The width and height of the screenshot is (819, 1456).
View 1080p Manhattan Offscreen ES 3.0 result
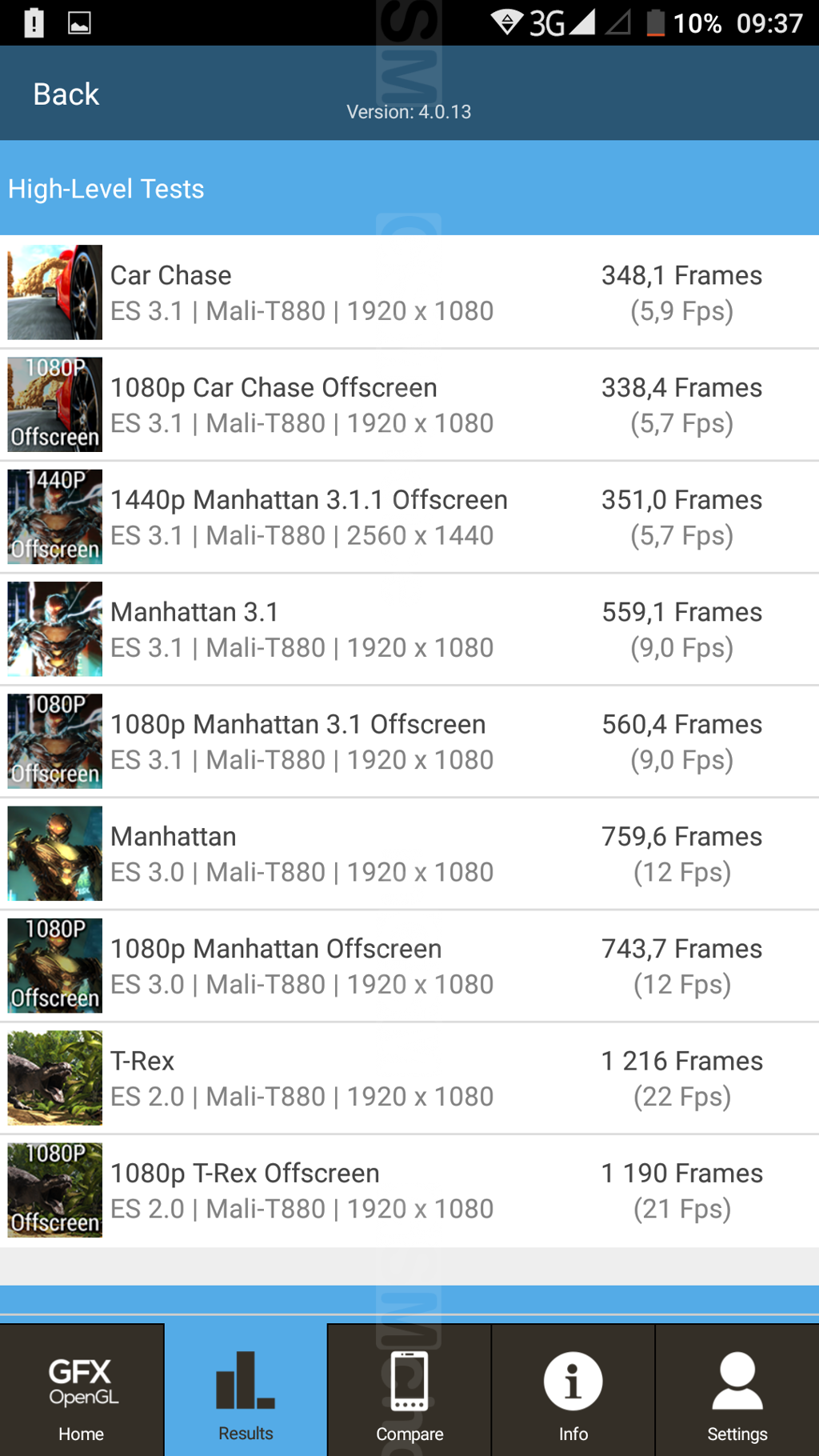tap(409, 966)
